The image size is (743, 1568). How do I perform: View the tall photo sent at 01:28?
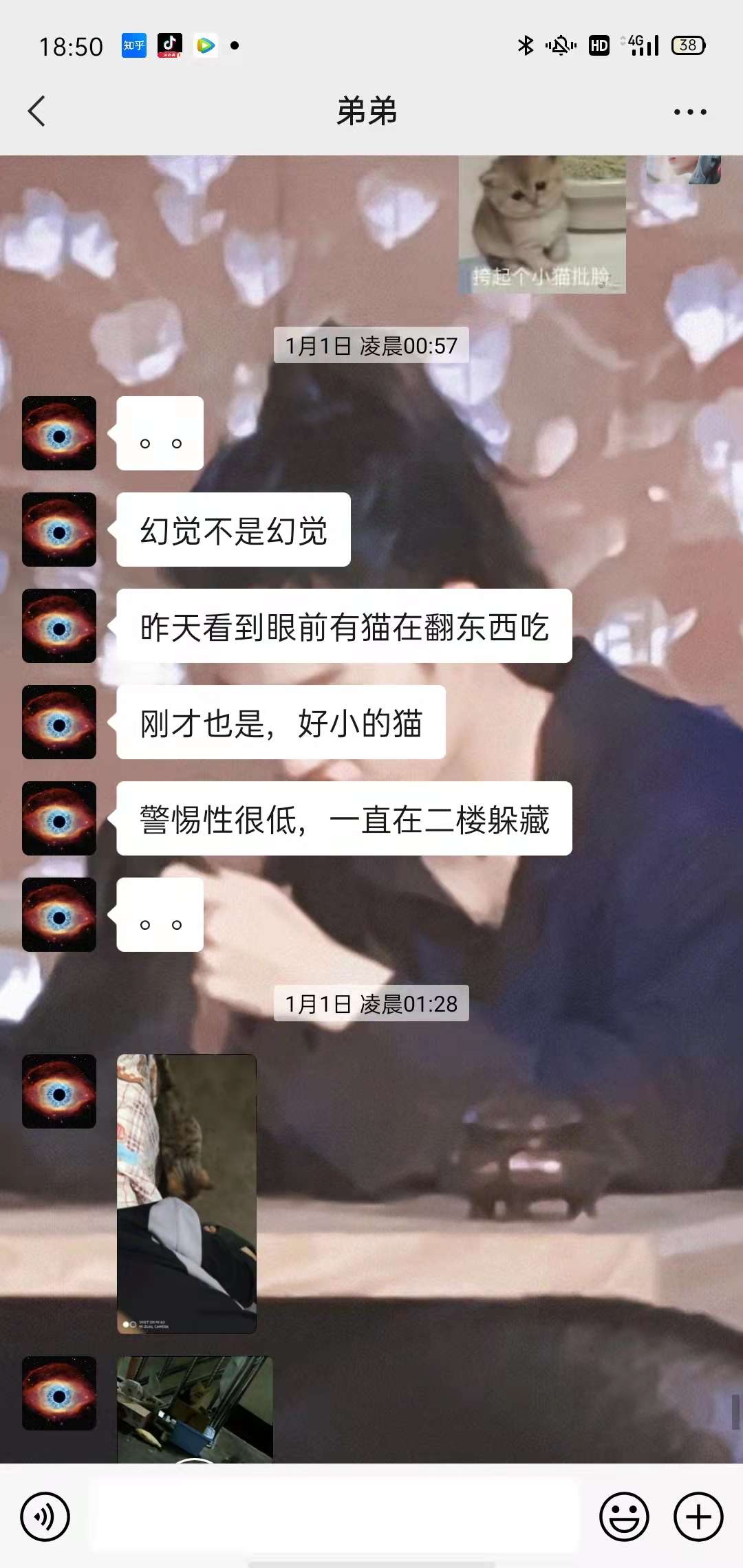pos(186,1193)
